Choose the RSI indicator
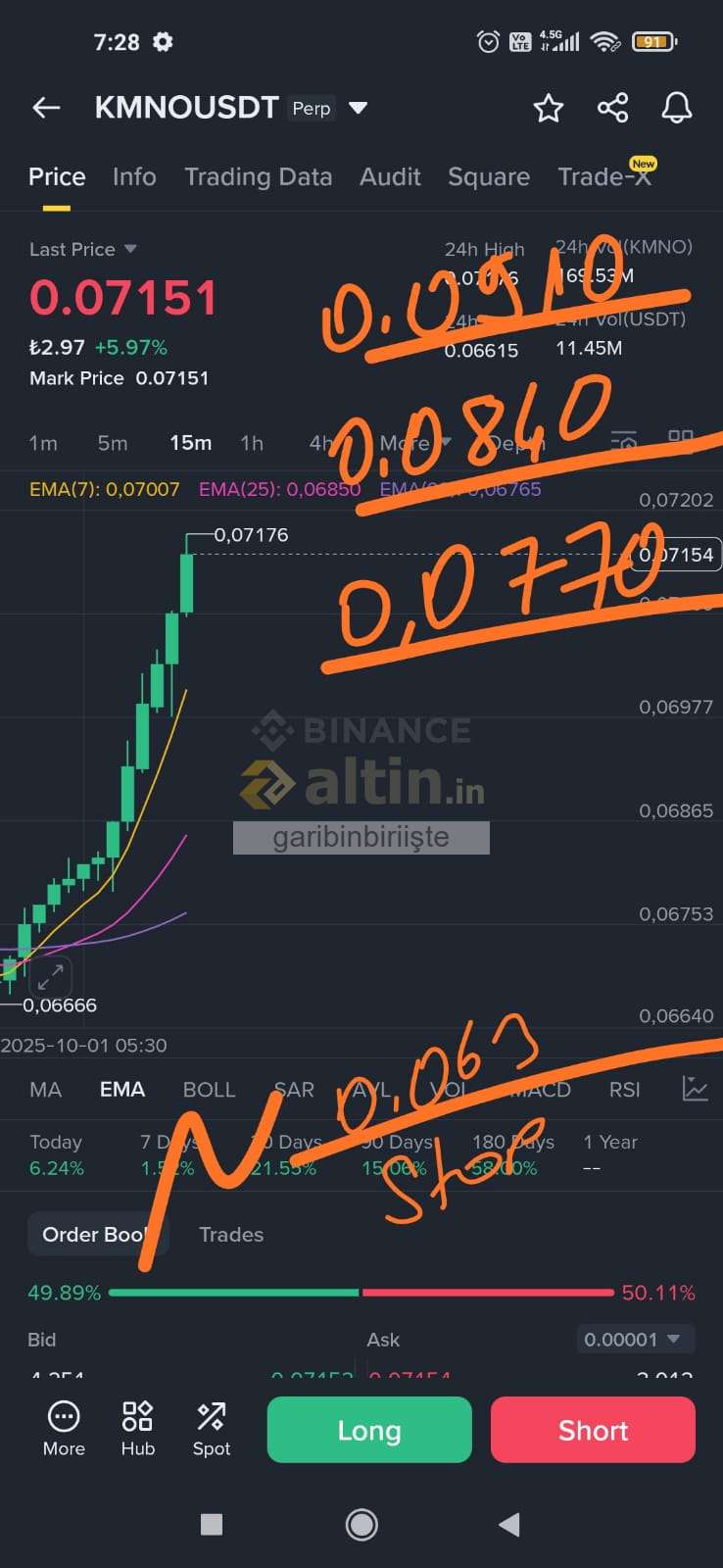The image size is (723, 1568). pyautogui.click(x=624, y=1090)
